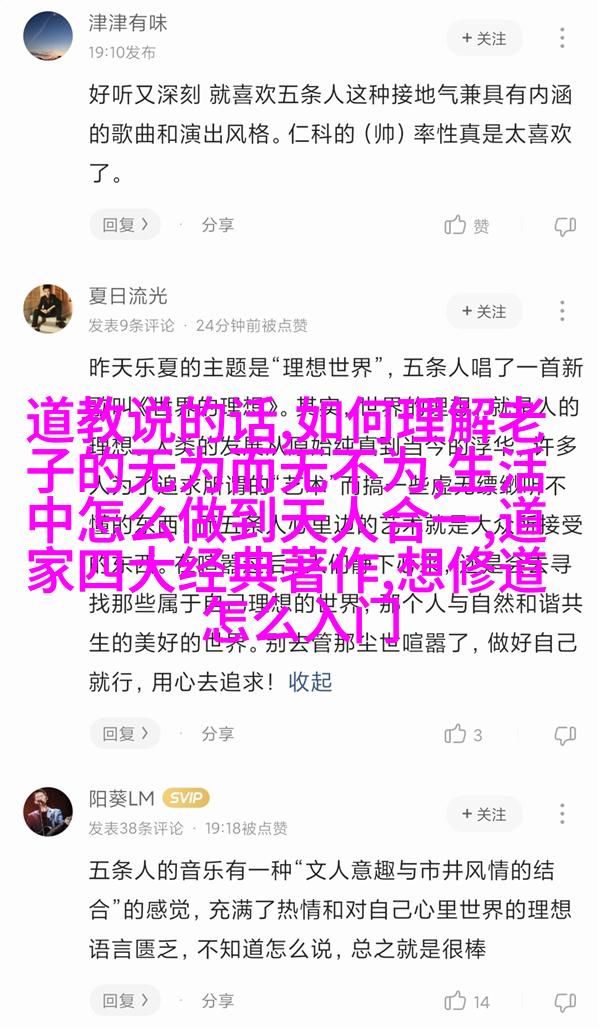Follow user 夏日流光
The image size is (600, 1029).
click(484, 311)
